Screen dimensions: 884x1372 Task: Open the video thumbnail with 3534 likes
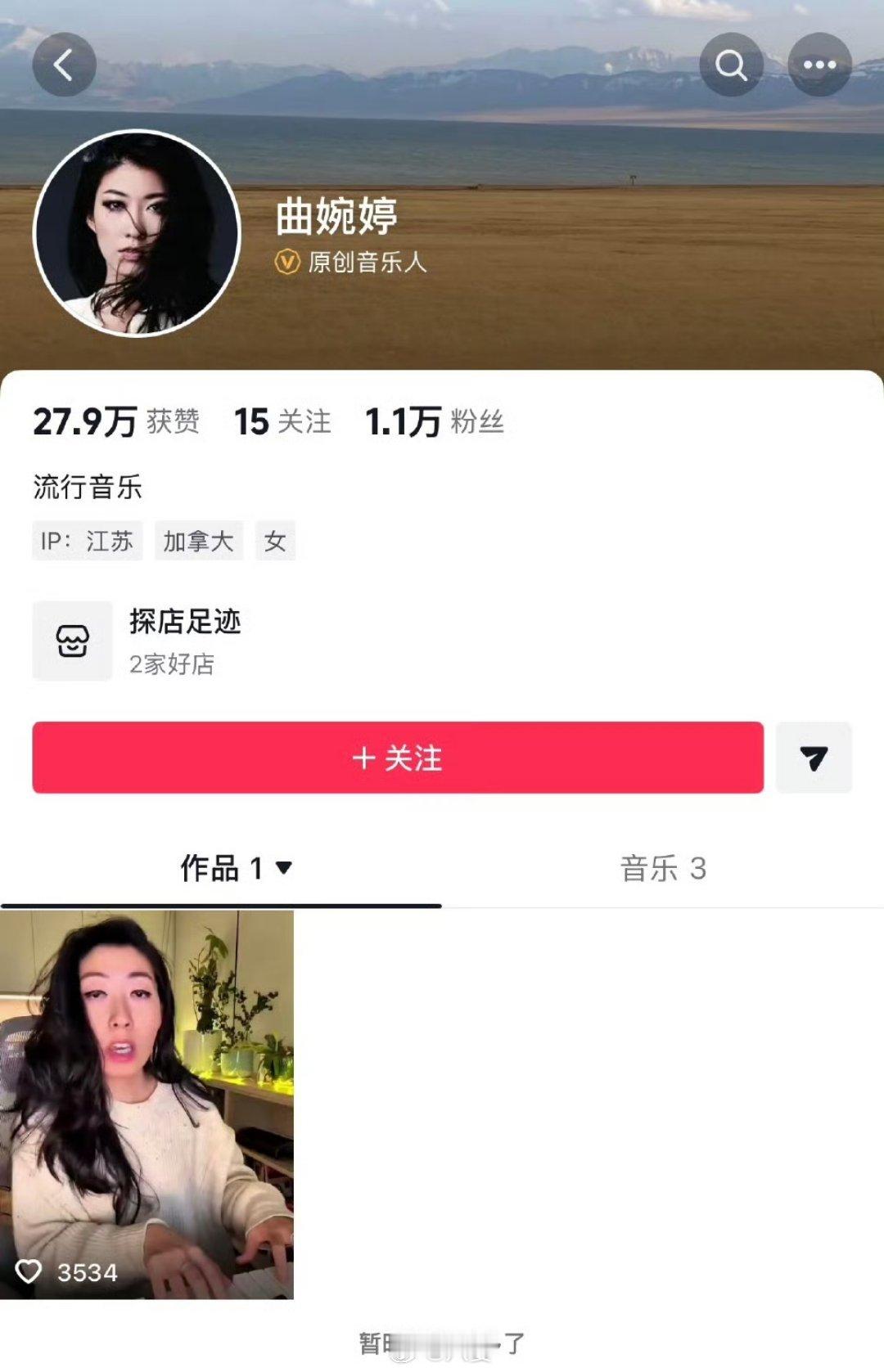pos(147,1096)
